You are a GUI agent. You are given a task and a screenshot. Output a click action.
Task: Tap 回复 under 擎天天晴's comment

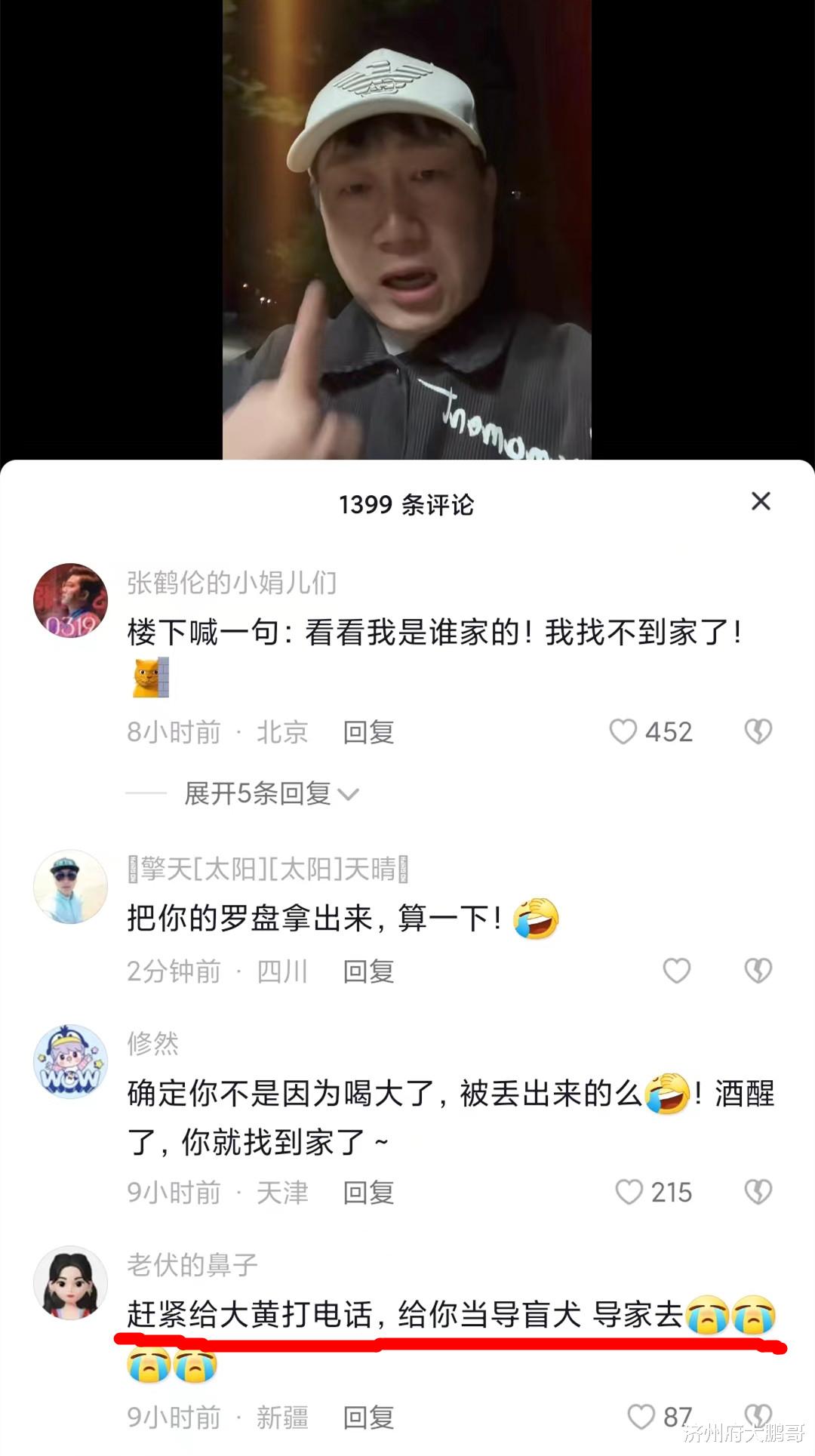(368, 971)
